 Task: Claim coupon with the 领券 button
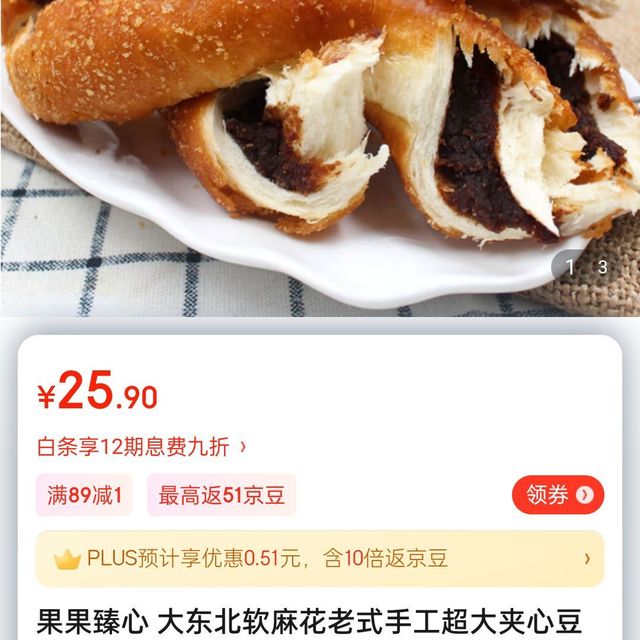click(558, 495)
